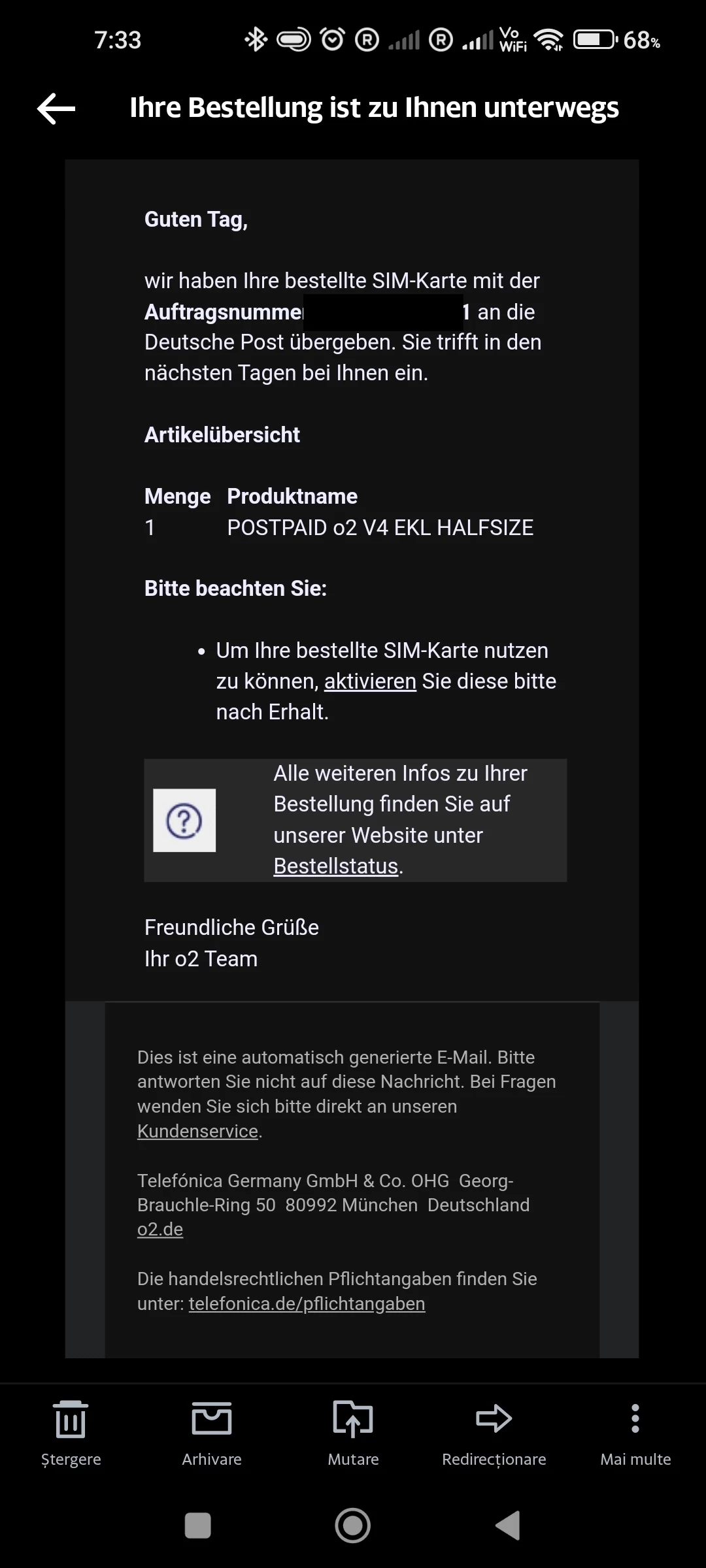The height and width of the screenshot is (1568, 706).
Task: Open the Kundenservice link
Action: pos(197,1131)
